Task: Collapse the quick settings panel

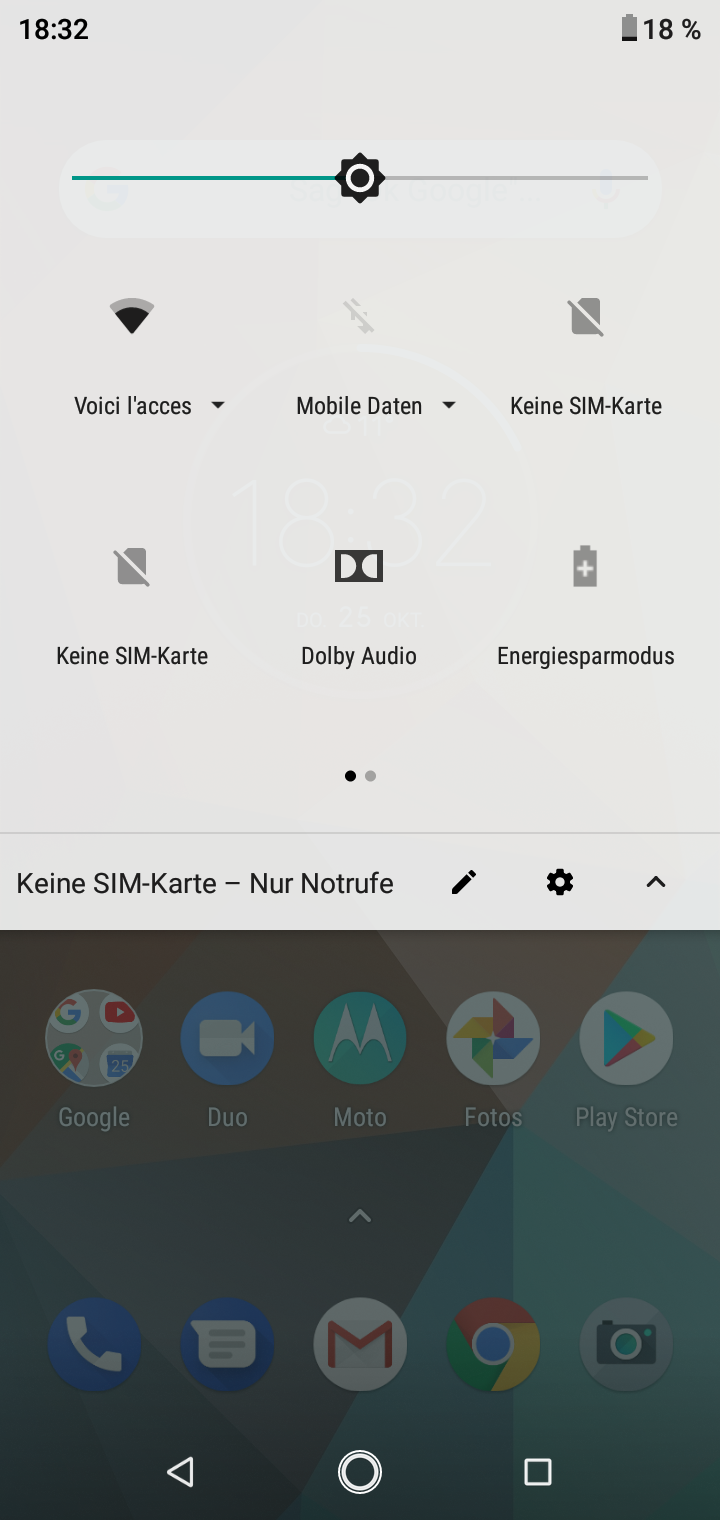Action: pos(656,882)
